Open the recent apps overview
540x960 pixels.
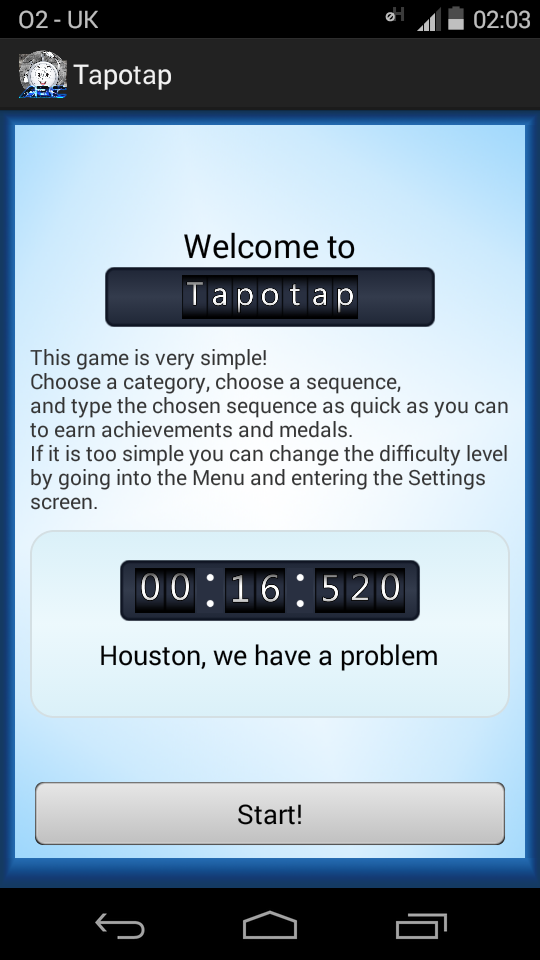point(421,925)
